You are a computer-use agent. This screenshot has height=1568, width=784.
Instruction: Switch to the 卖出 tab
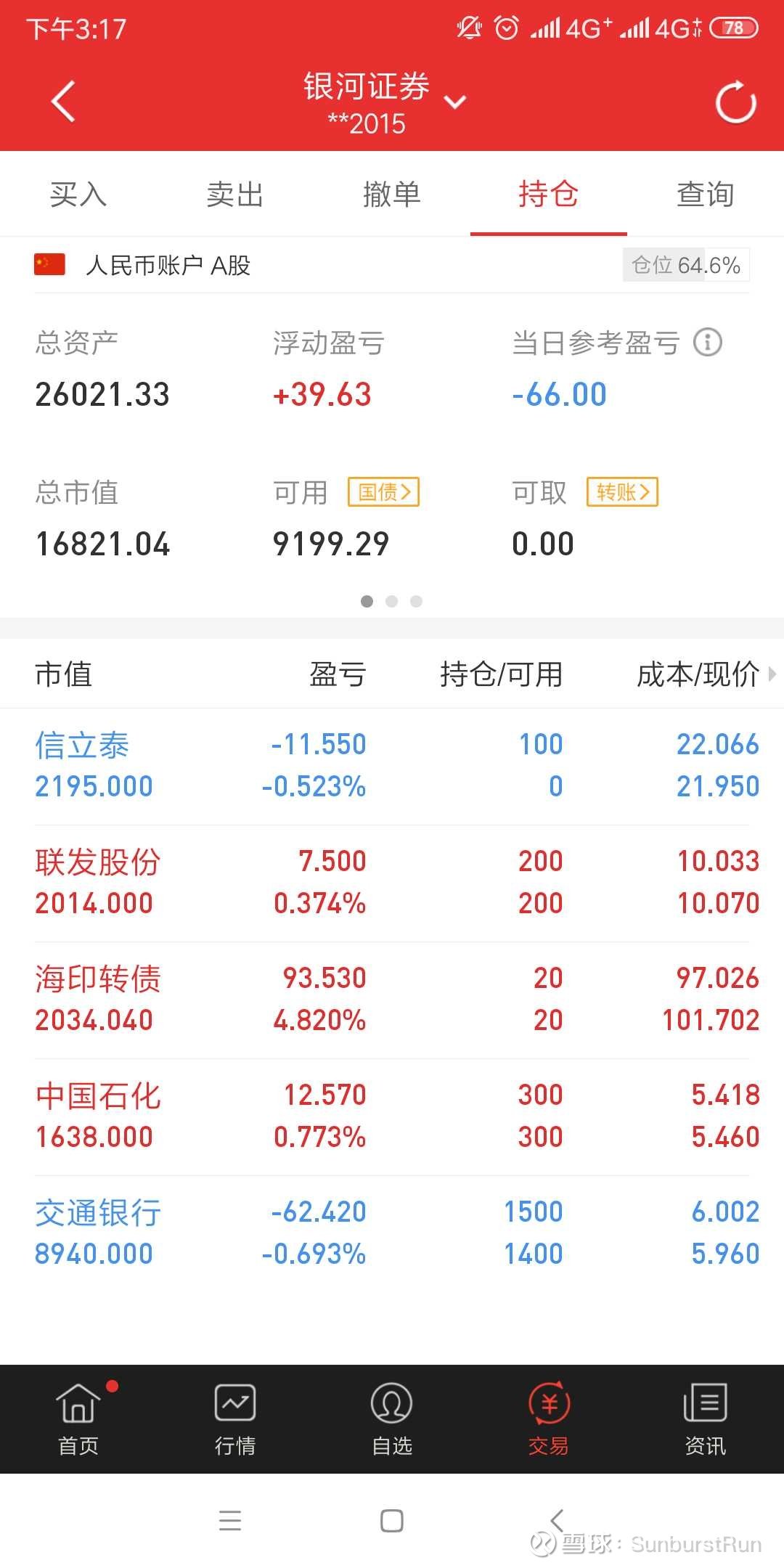coord(235,195)
